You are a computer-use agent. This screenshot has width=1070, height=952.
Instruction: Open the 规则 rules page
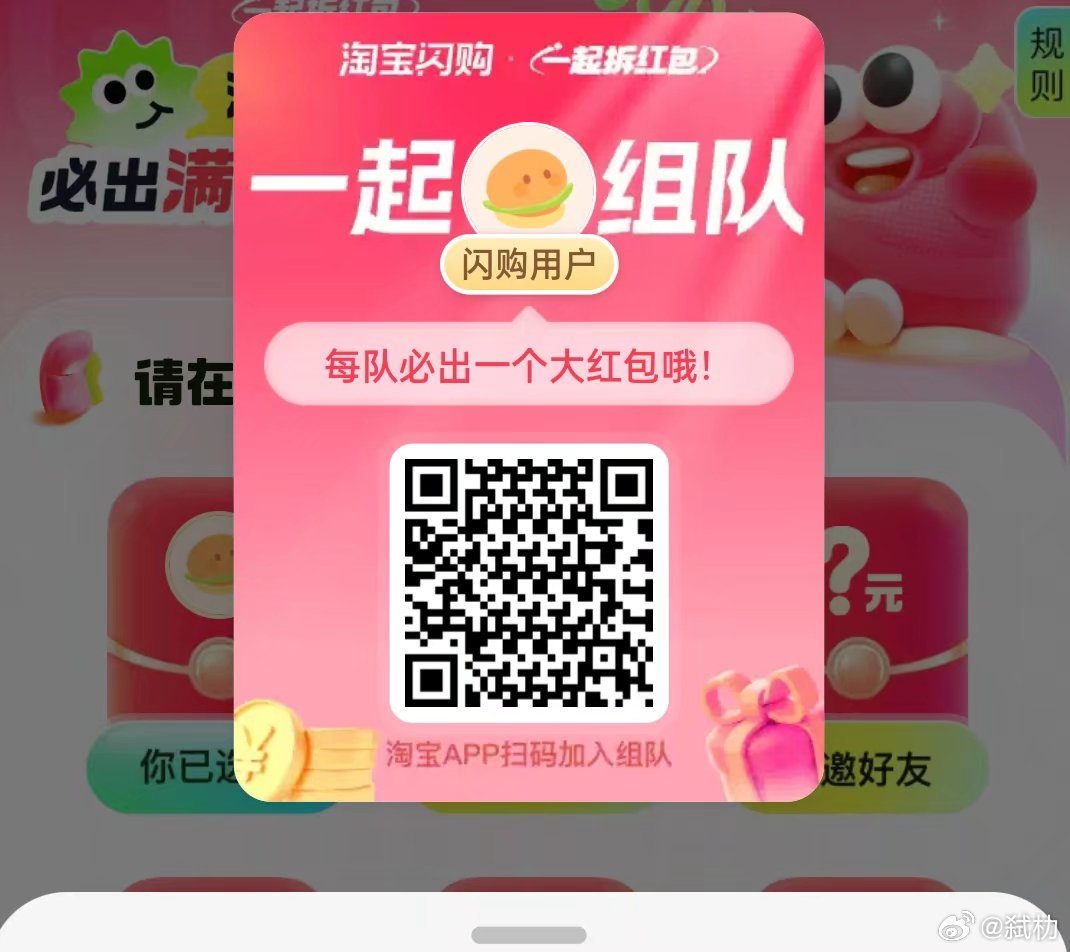click(x=1045, y=63)
